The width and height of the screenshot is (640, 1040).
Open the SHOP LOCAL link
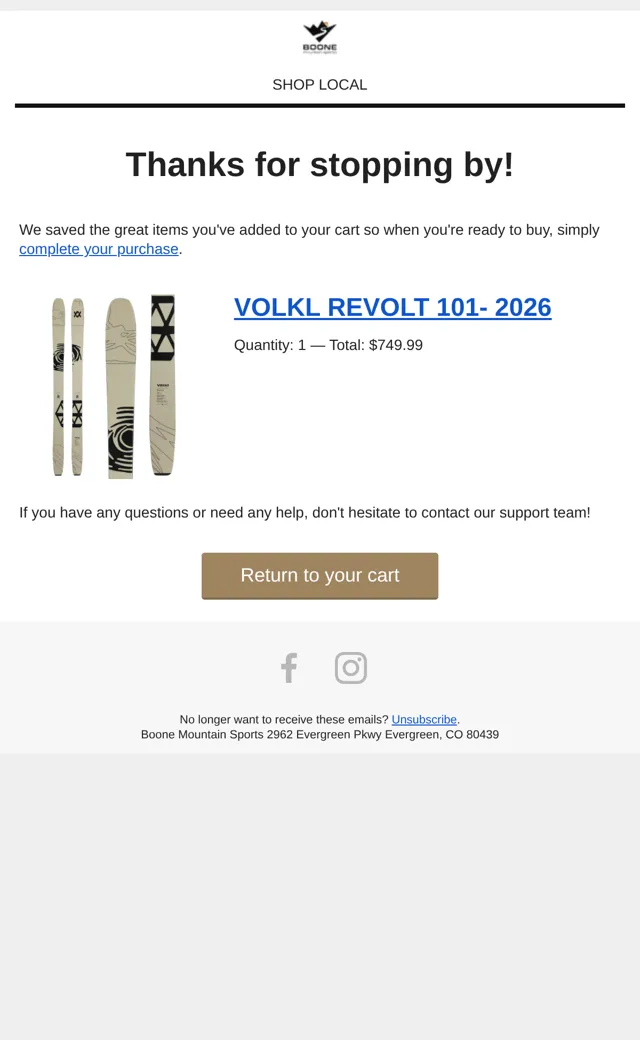point(320,85)
